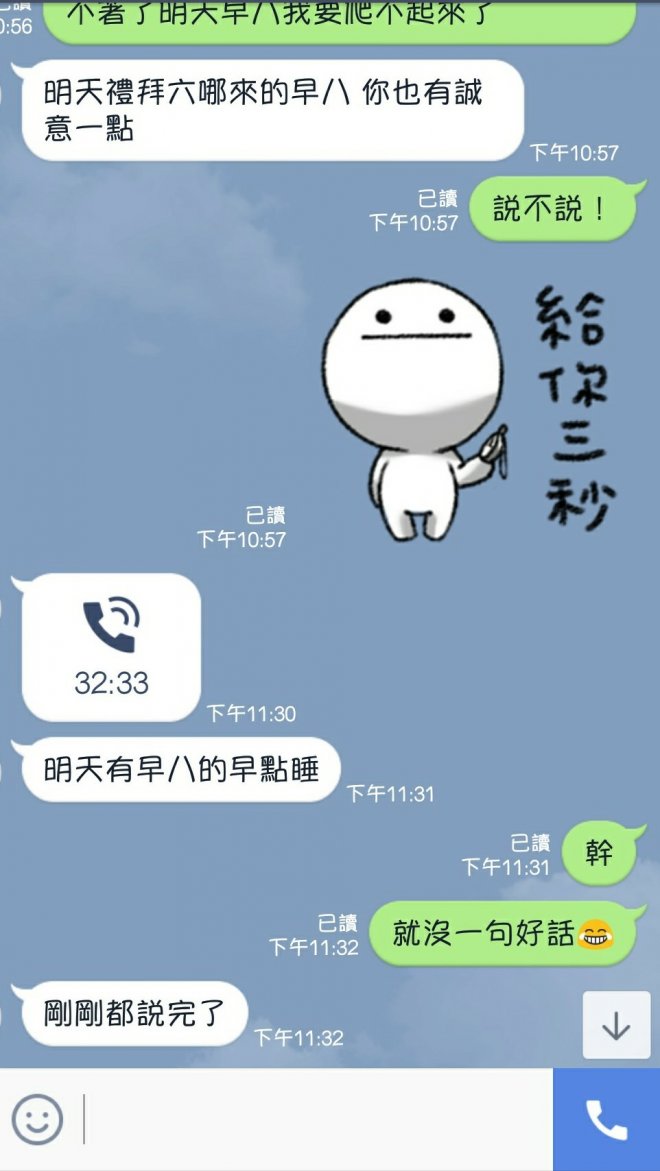Viewport: 660px width, 1171px height.
Task: Open the 32:33 call record bubble
Action: click(x=111, y=647)
